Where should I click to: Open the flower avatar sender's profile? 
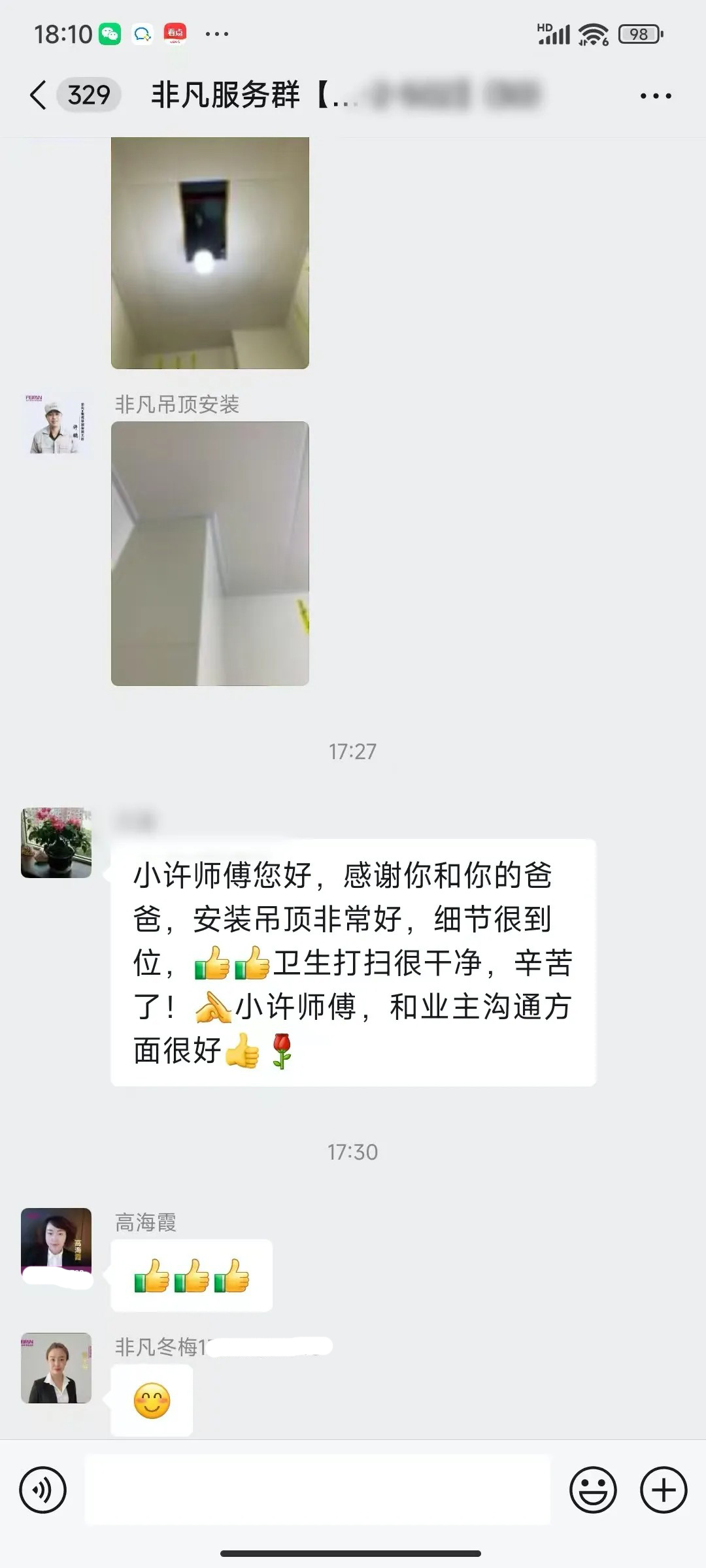tap(56, 843)
